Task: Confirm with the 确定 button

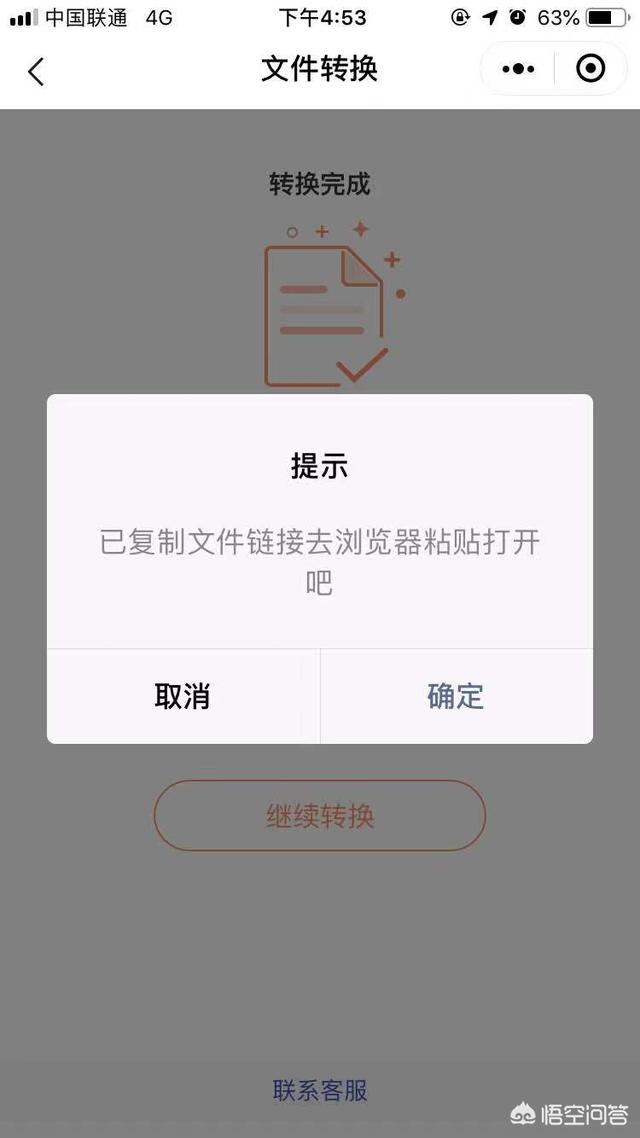Action: [x=456, y=696]
